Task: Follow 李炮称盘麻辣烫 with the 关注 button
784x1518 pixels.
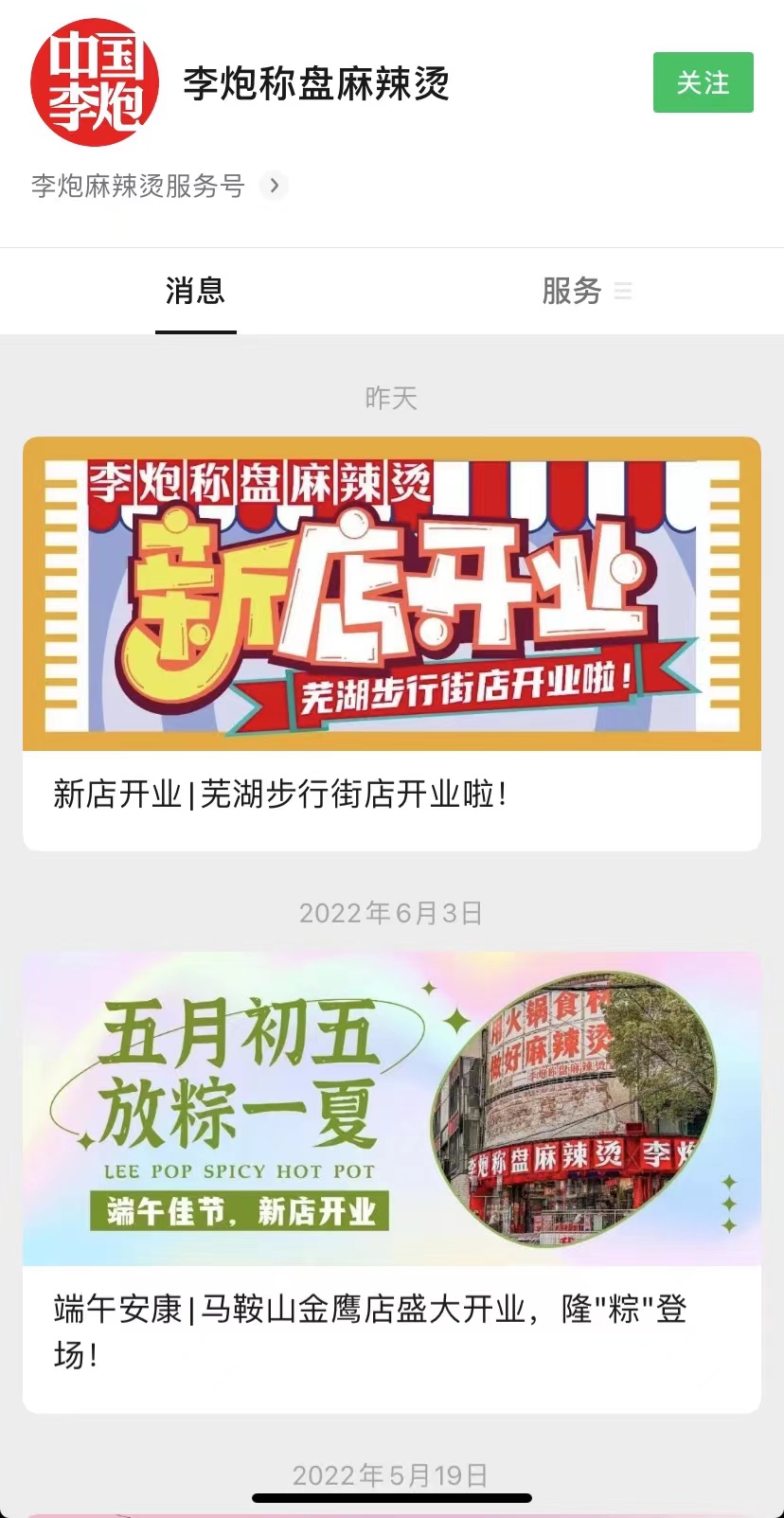Action: coord(703,82)
